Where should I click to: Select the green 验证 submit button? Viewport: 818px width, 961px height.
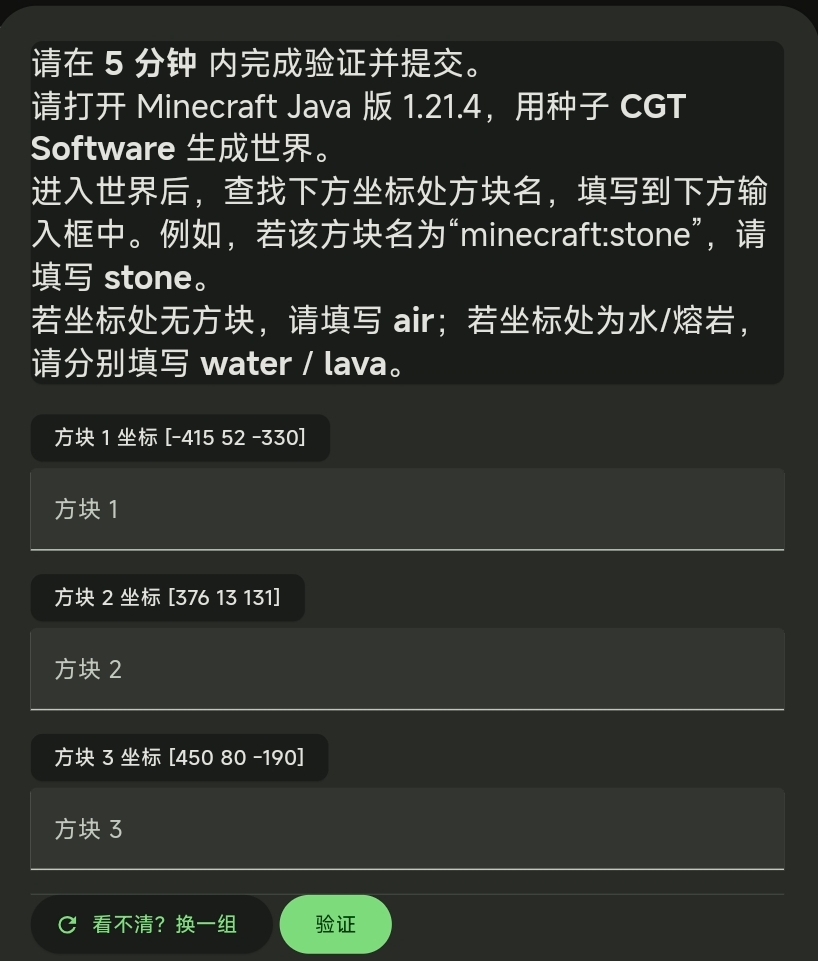[335, 924]
